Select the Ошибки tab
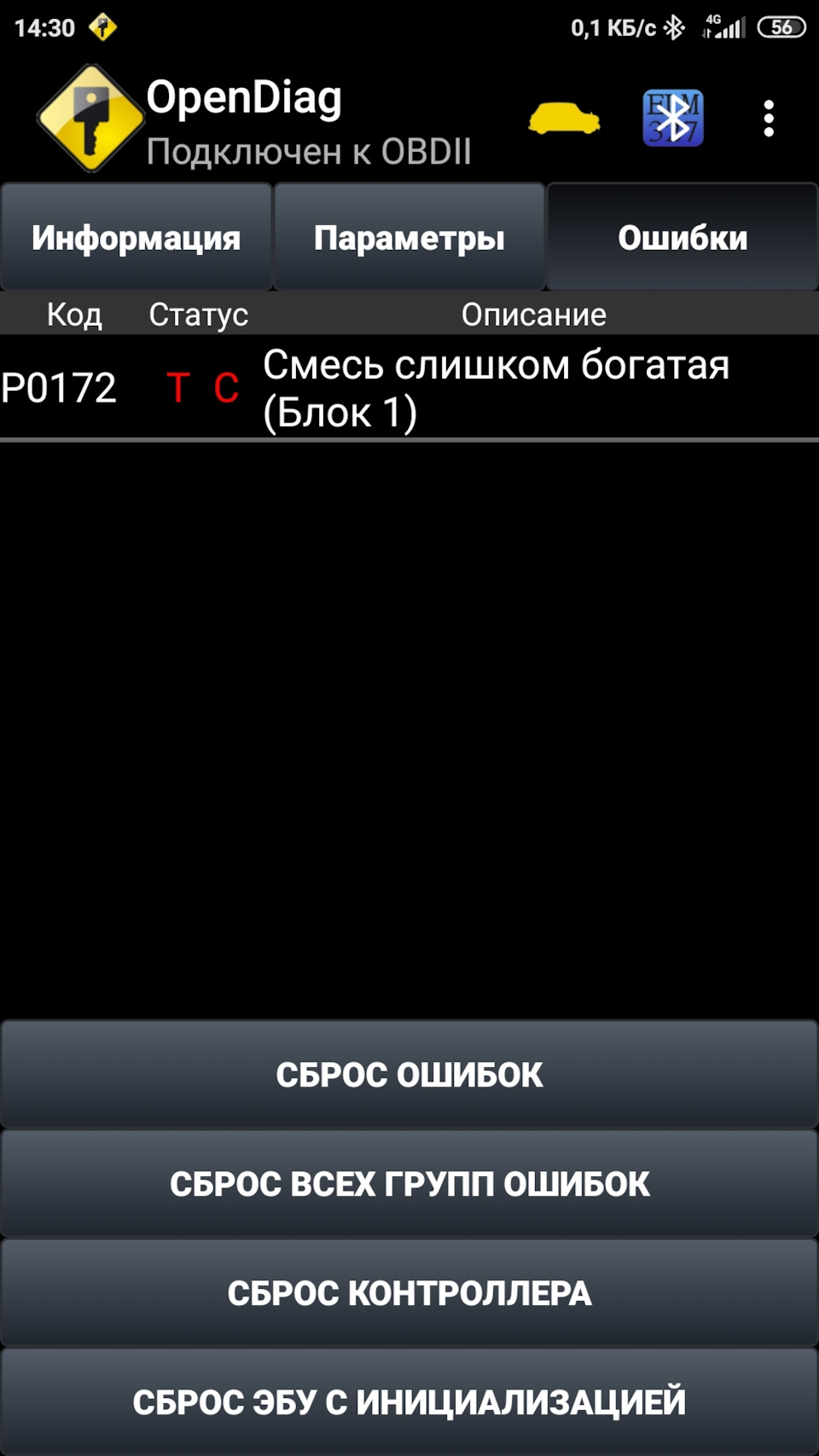Image resolution: width=819 pixels, height=1456 pixels. (x=682, y=238)
